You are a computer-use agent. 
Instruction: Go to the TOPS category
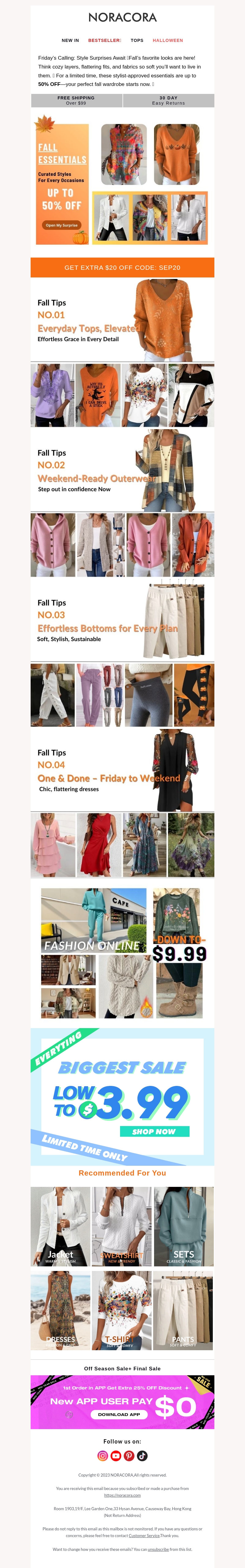click(137, 40)
